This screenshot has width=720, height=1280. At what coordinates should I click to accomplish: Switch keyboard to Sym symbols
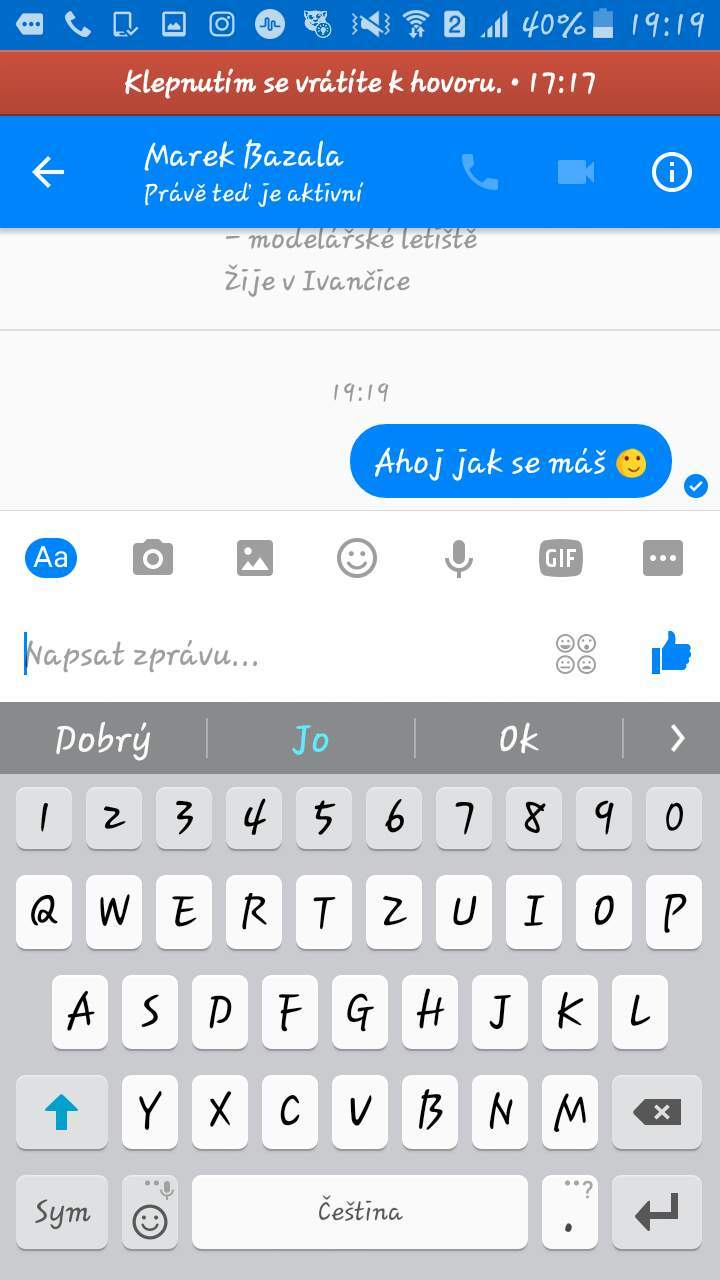(62, 1212)
